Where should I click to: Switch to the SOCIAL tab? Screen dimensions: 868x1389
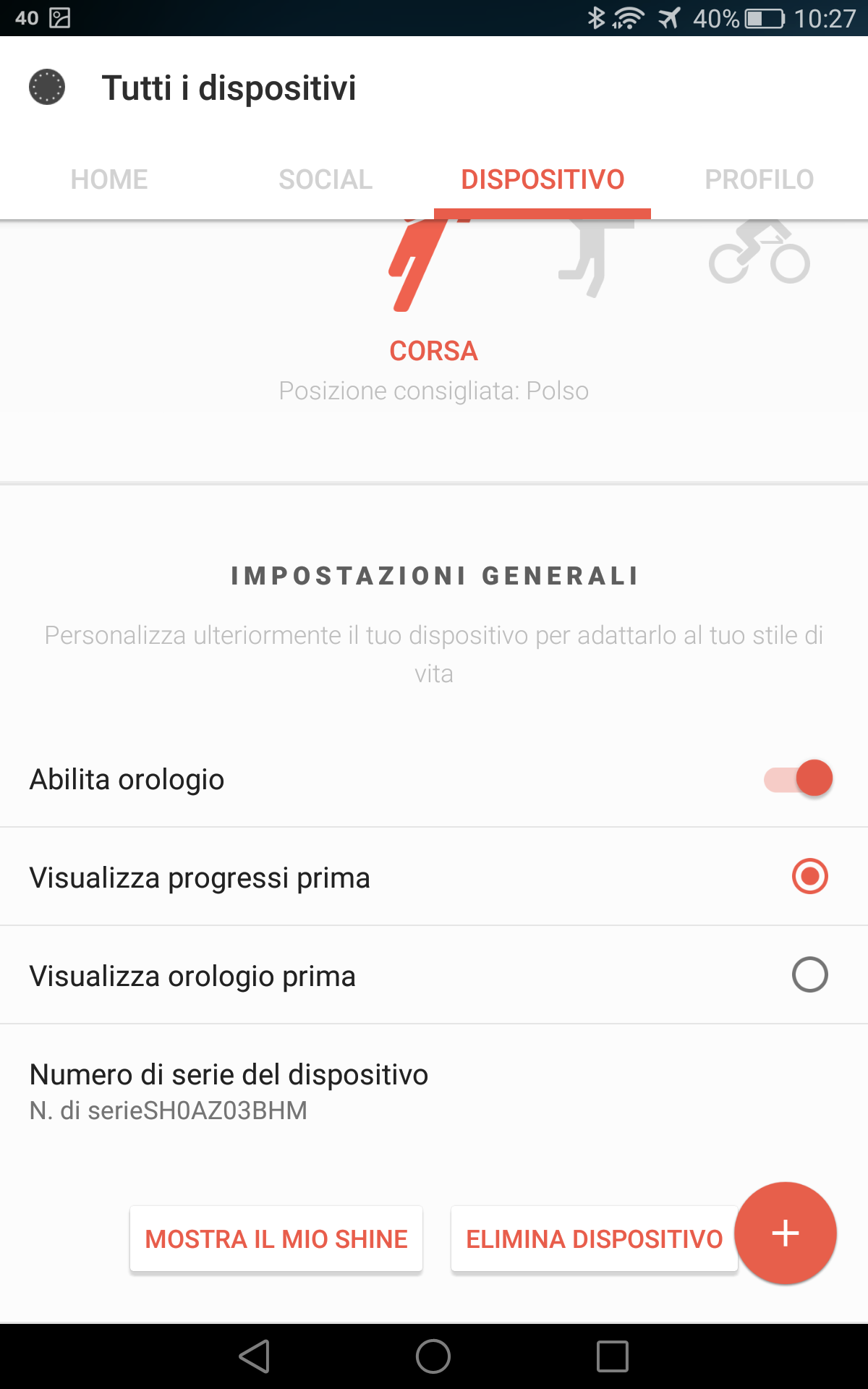(x=325, y=179)
